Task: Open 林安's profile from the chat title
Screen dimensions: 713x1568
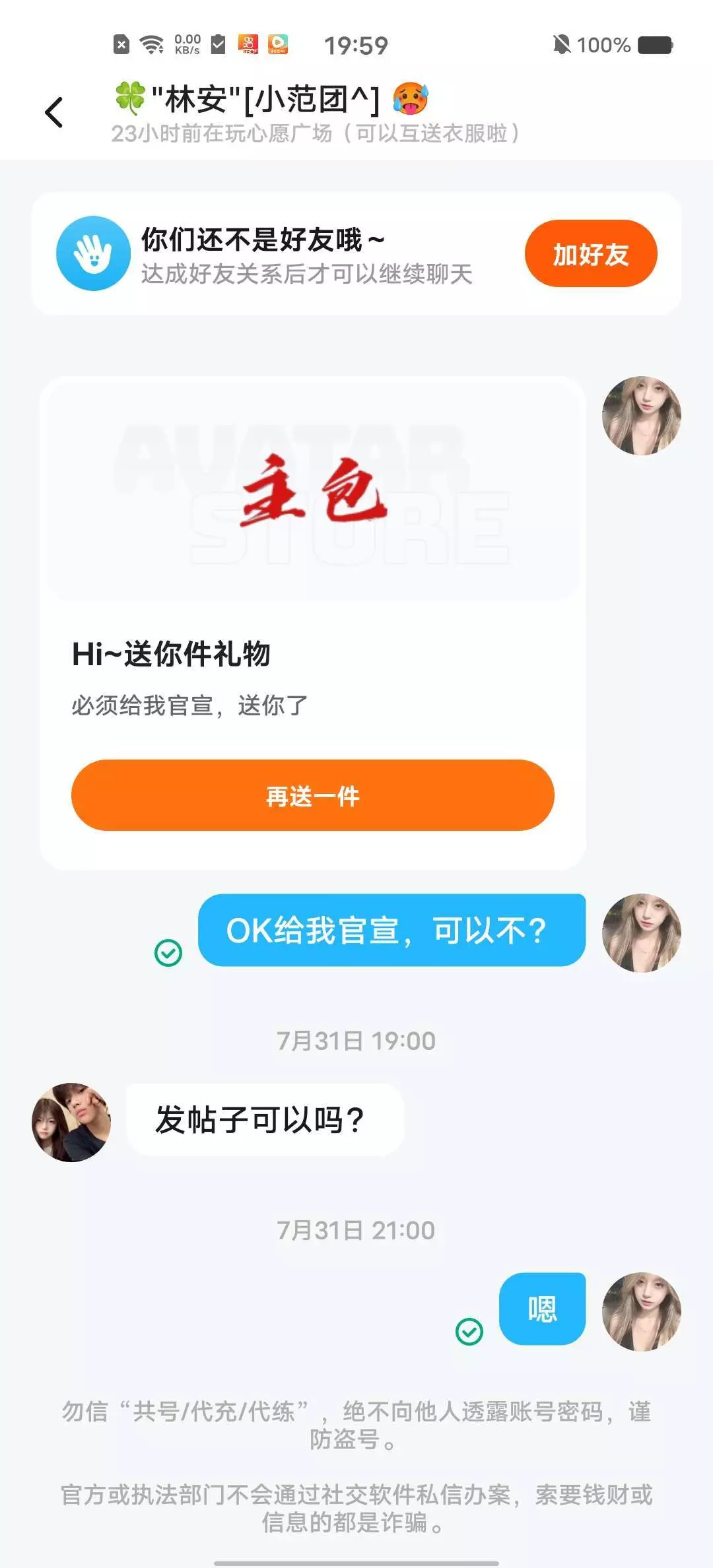Action: 272,100
